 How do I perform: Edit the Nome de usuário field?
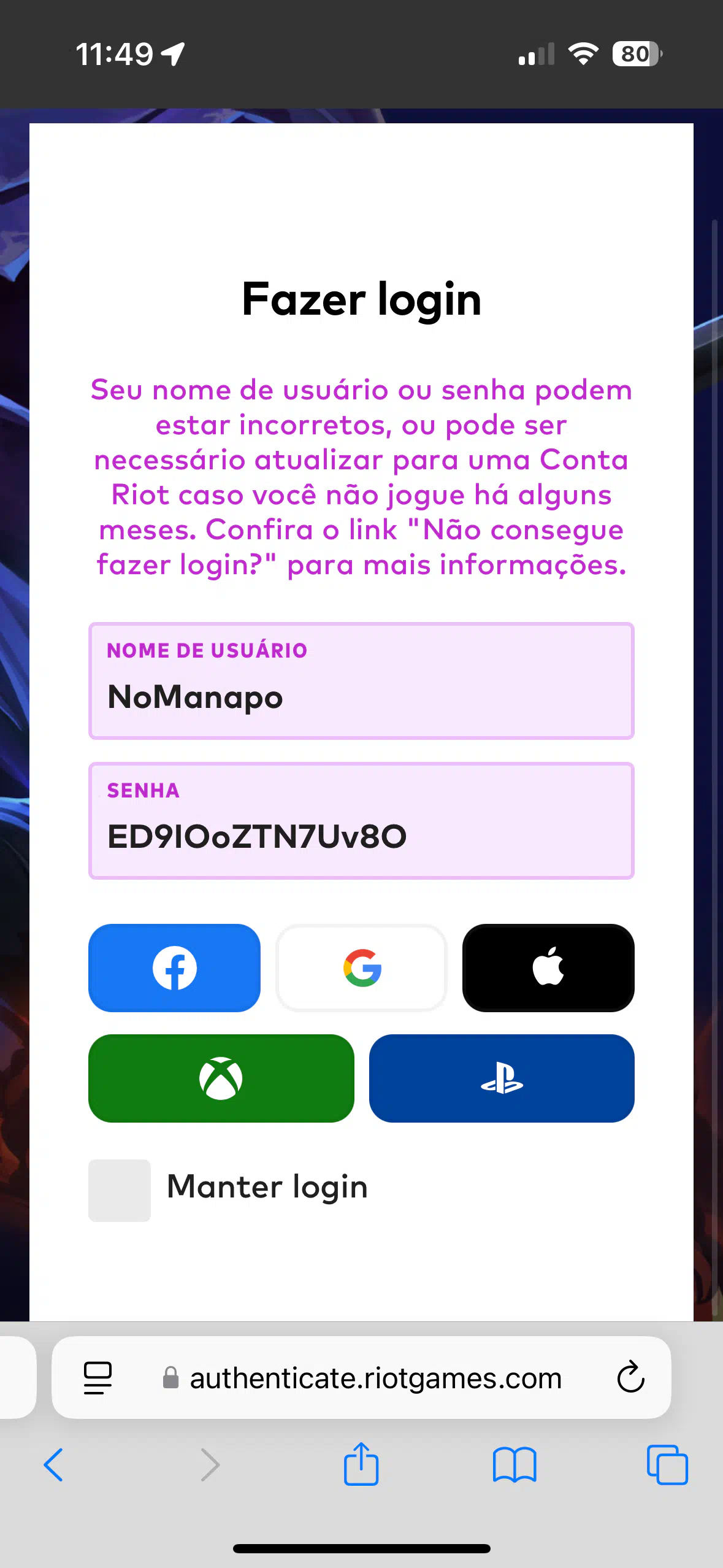point(361,681)
